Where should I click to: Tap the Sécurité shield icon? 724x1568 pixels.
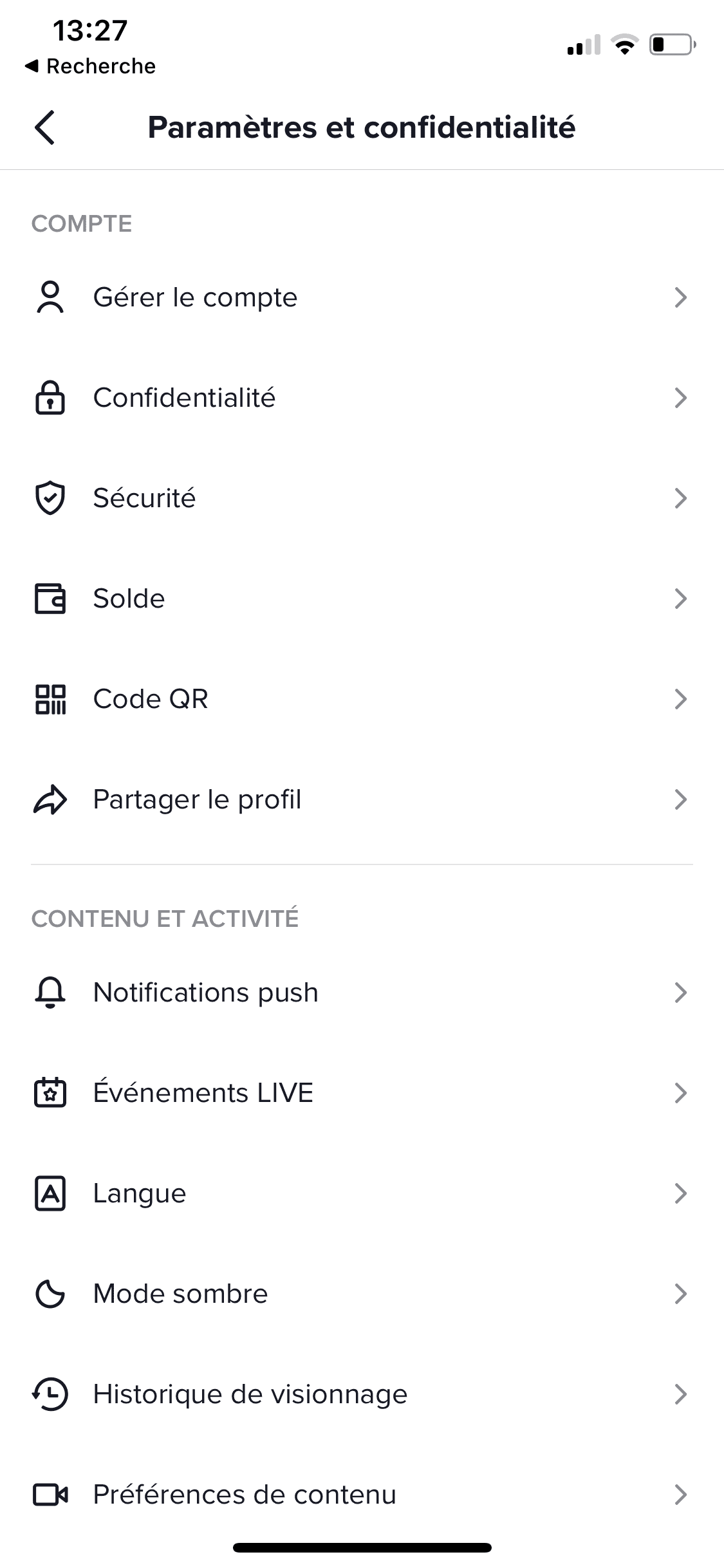pos(50,498)
